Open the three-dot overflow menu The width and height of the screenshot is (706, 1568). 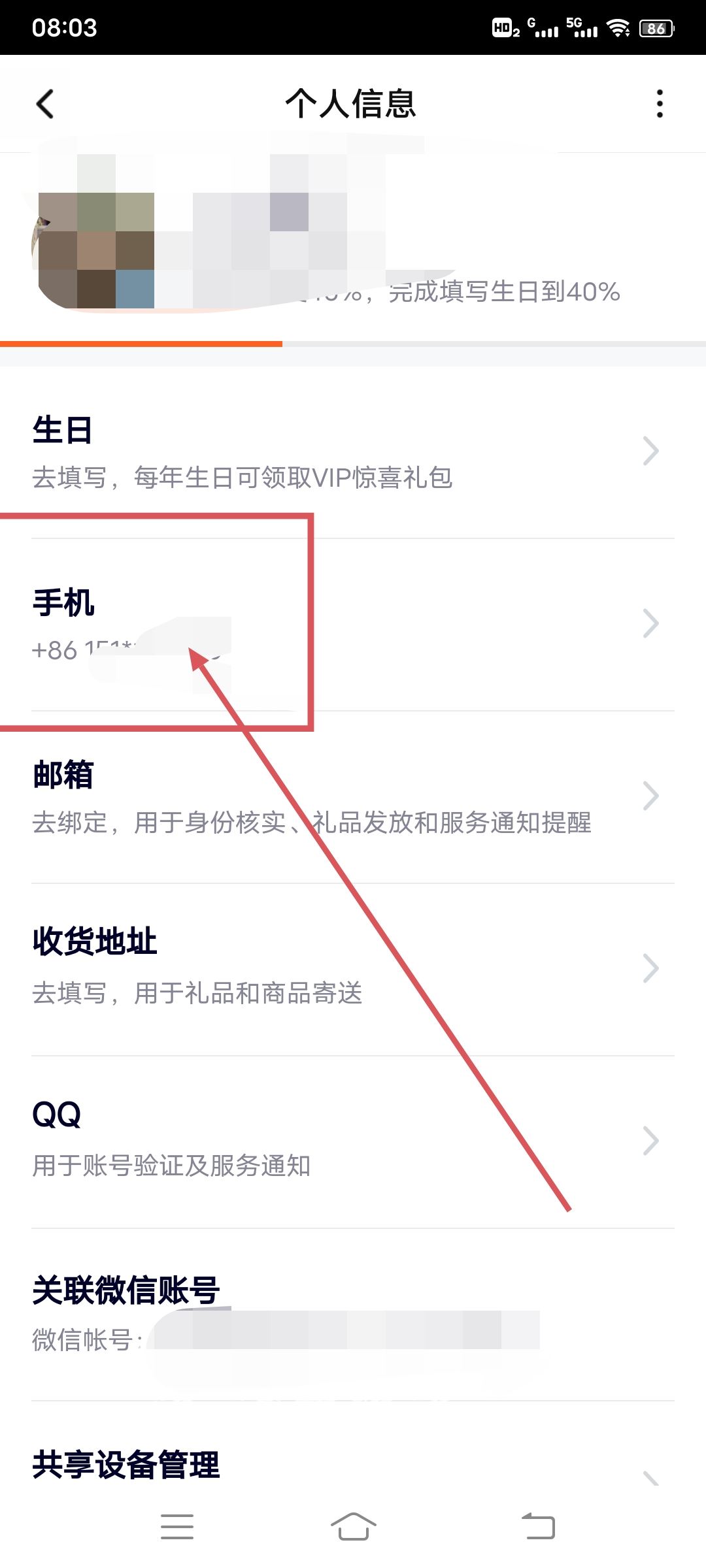[x=660, y=103]
